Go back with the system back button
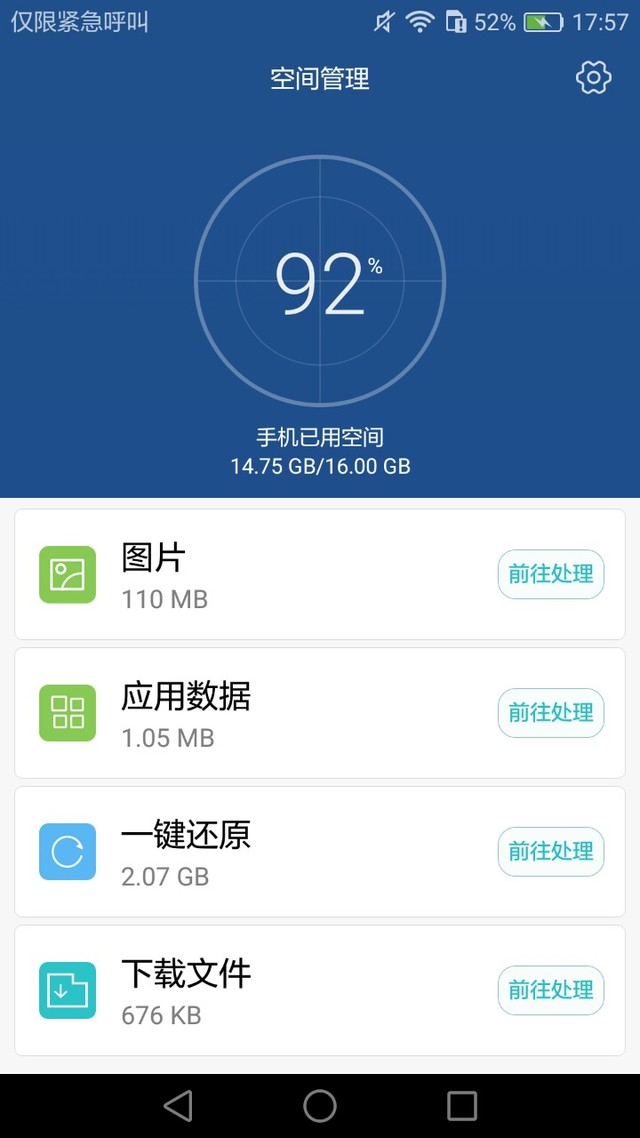 click(x=178, y=1106)
